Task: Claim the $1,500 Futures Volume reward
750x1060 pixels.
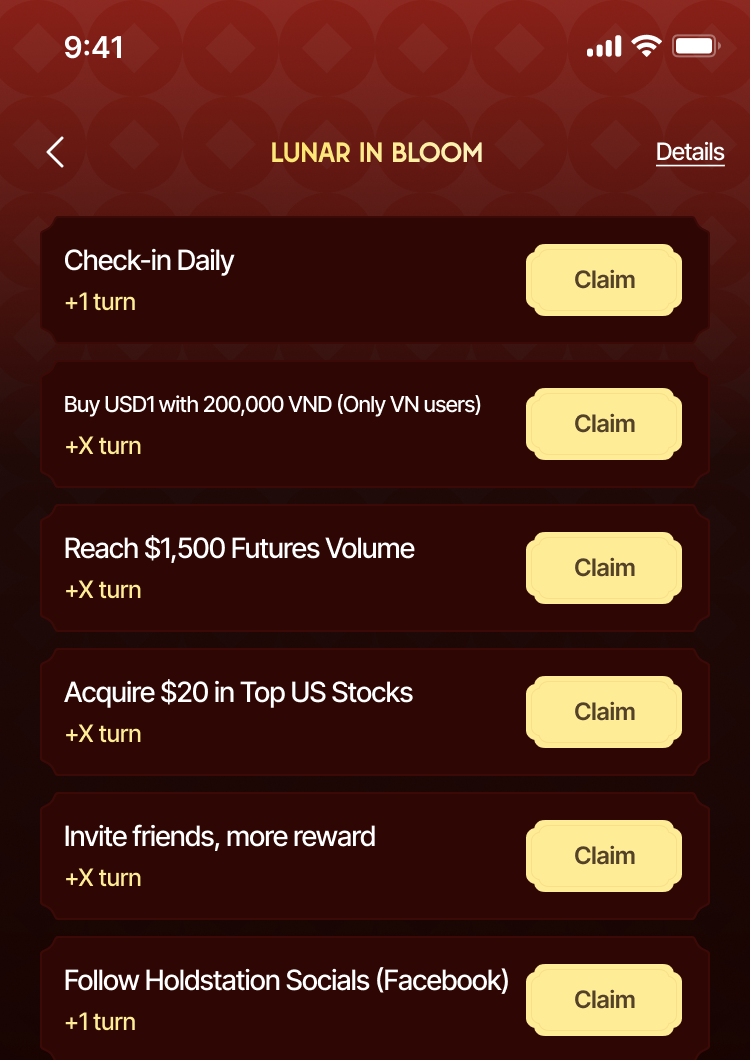Action: point(604,568)
